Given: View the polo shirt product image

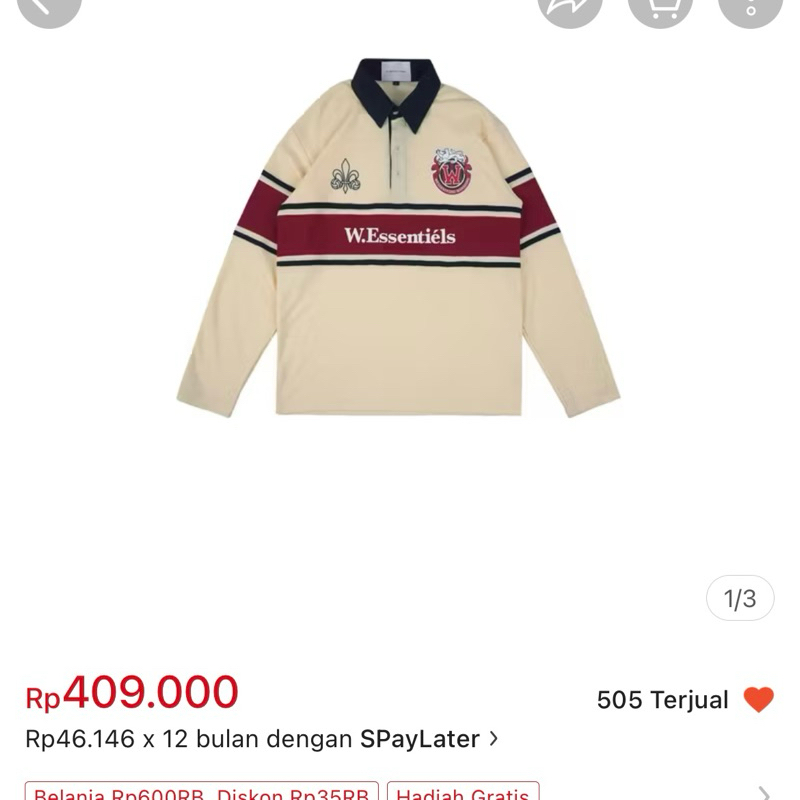Looking at the screenshot, I should (x=398, y=238).
